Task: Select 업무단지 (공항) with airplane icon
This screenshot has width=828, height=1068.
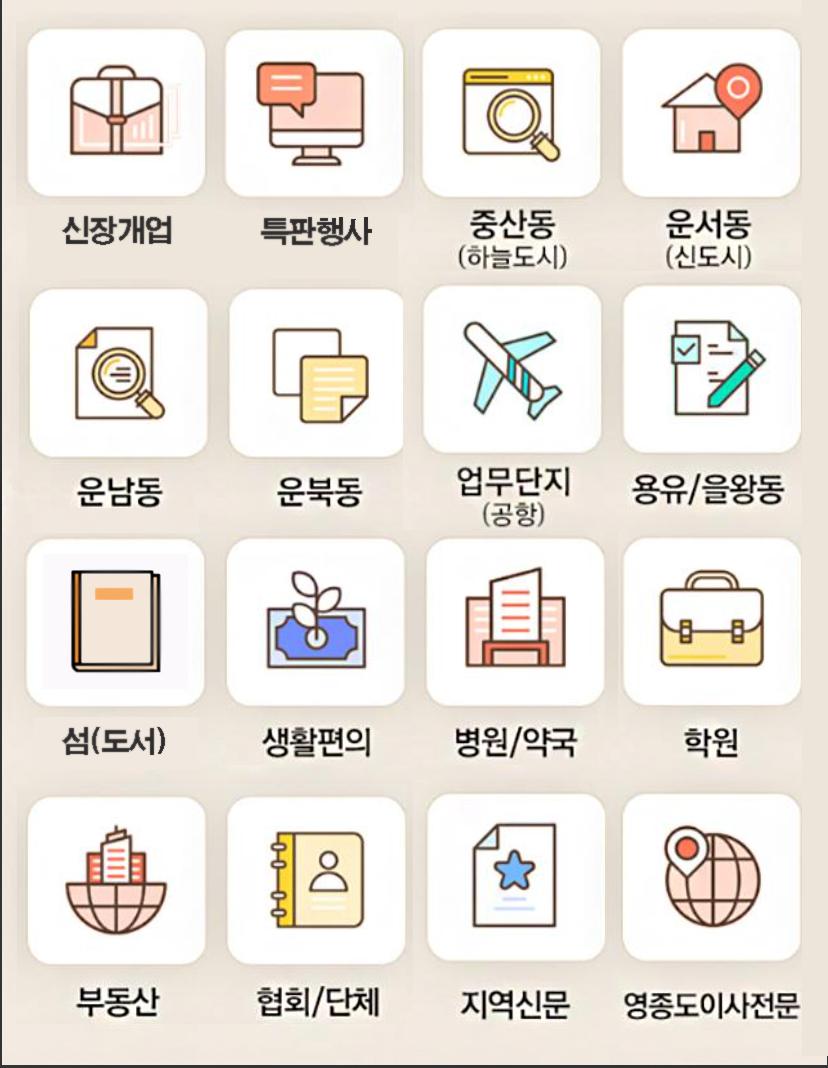Action: [512, 370]
